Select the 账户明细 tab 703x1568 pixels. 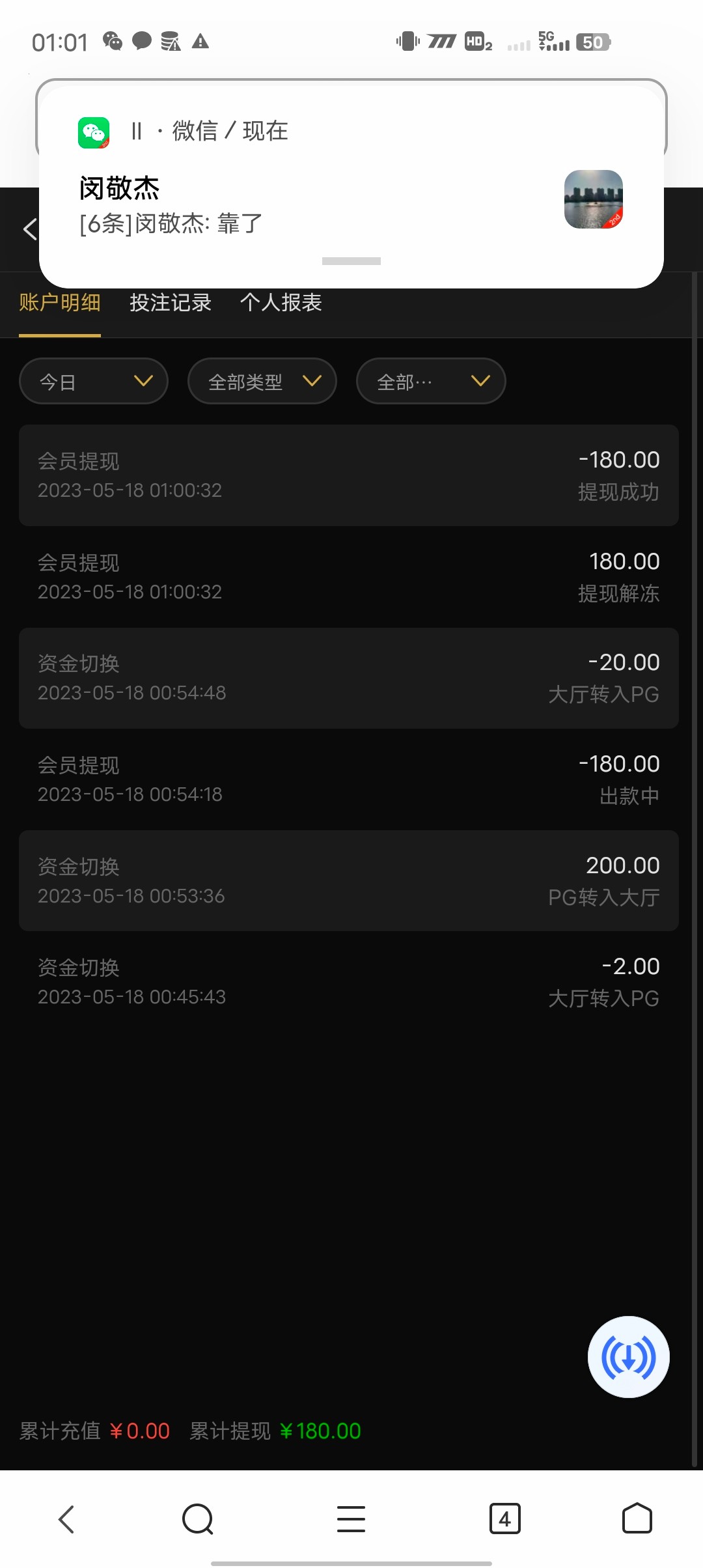coord(60,303)
